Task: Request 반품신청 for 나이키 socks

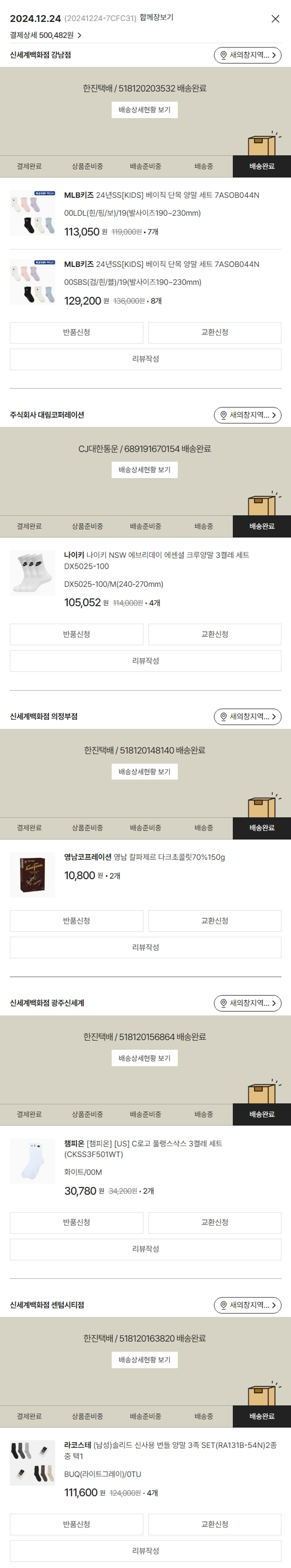Action: (76, 634)
